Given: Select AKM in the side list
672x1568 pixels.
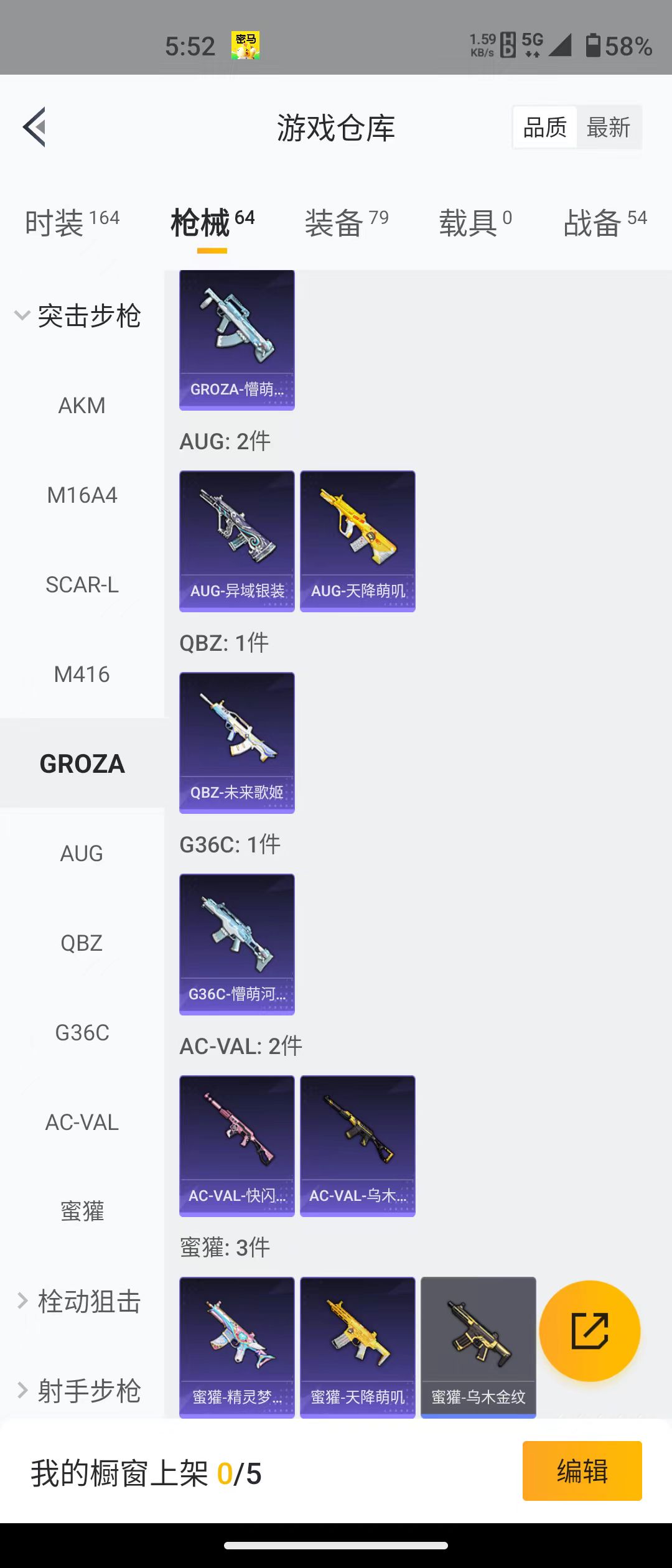Looking at the screenshot, I should (82, 406).
